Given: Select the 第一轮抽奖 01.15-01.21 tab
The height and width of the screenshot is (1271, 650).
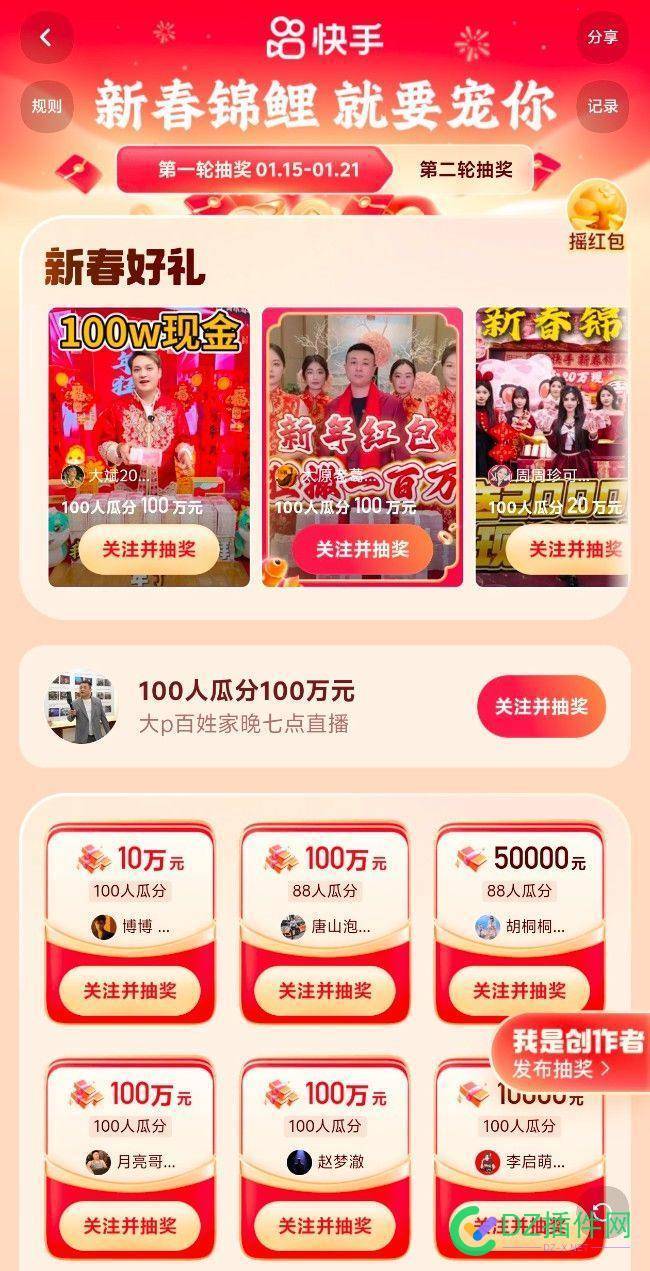Looking at the screenshot, I should click(x=254, y=169).
